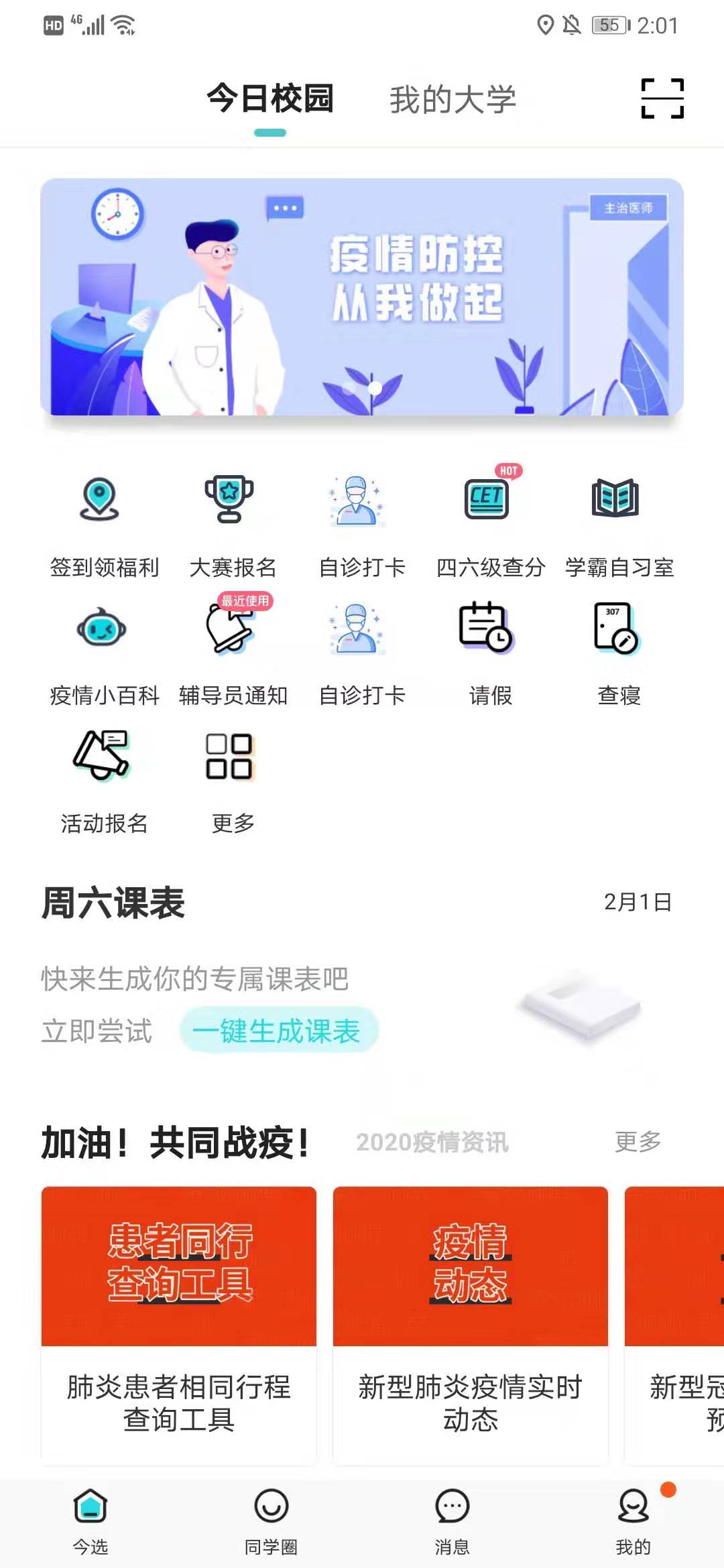Open 学霸自习室 shortcut
Image resolution: width=724 pixels, height=1568 pixels.
click(x=618, y=523)
